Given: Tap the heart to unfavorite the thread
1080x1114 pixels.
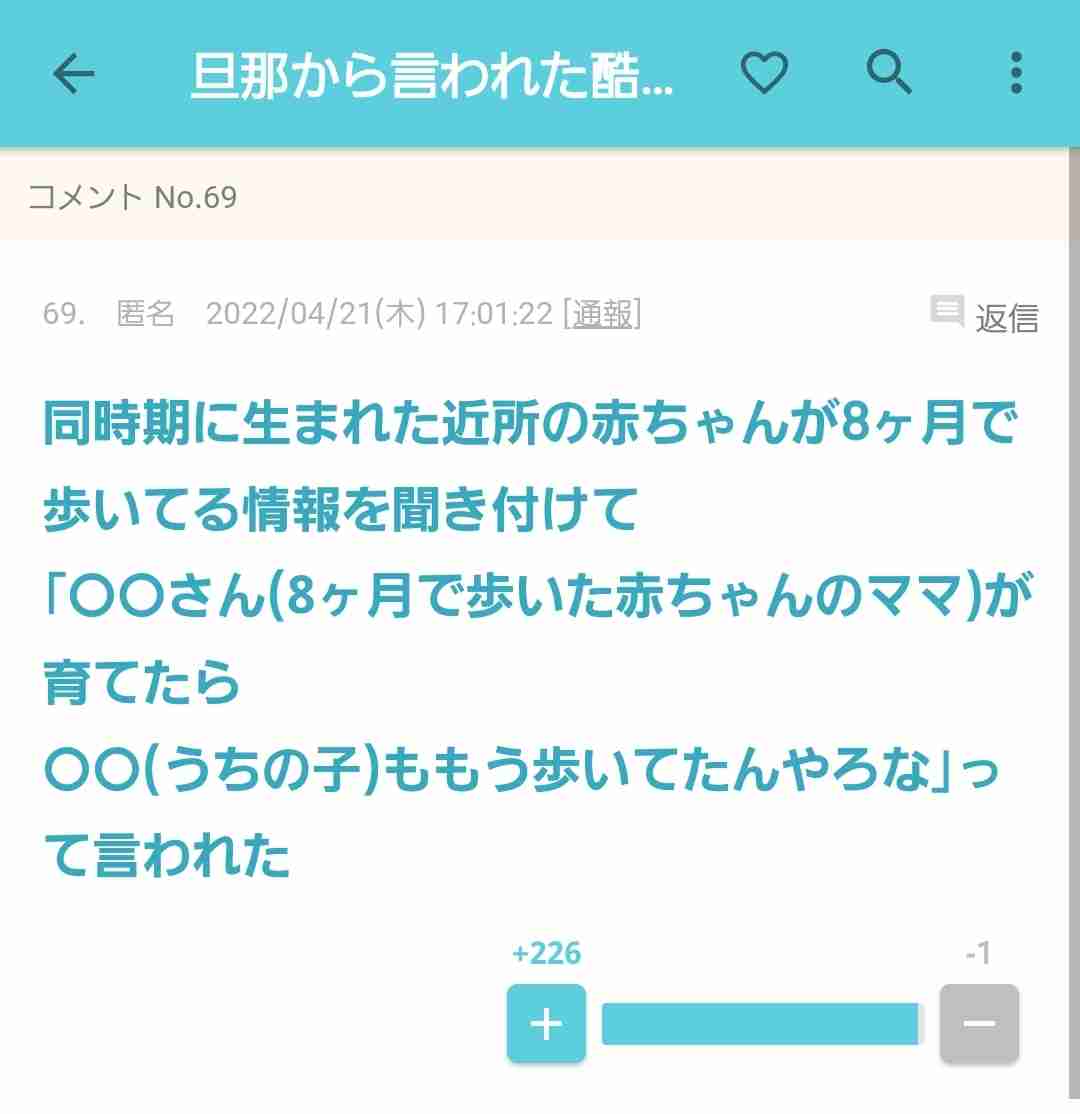Looking at the screenshot, I should [x=764, y=73].
